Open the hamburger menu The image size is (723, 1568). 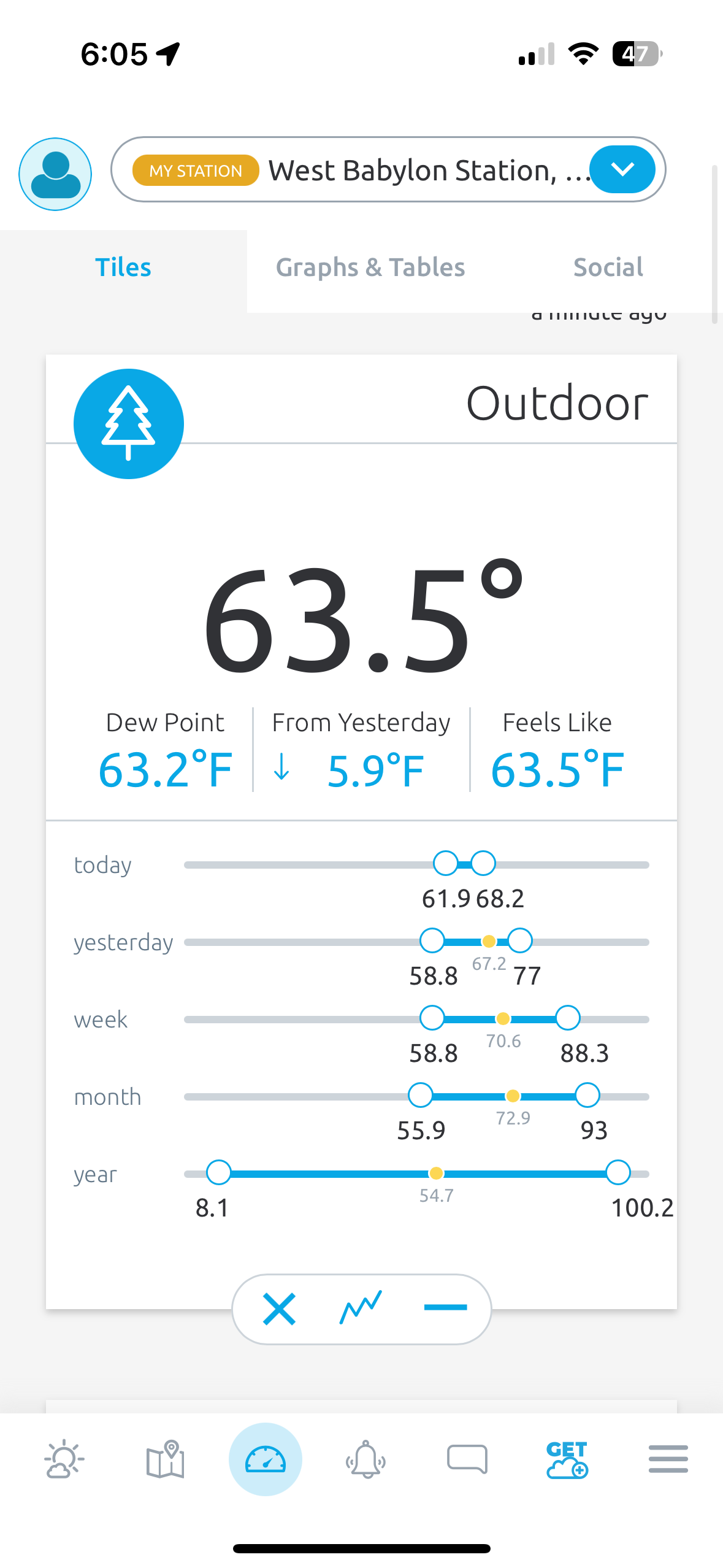click(668, 1459)
